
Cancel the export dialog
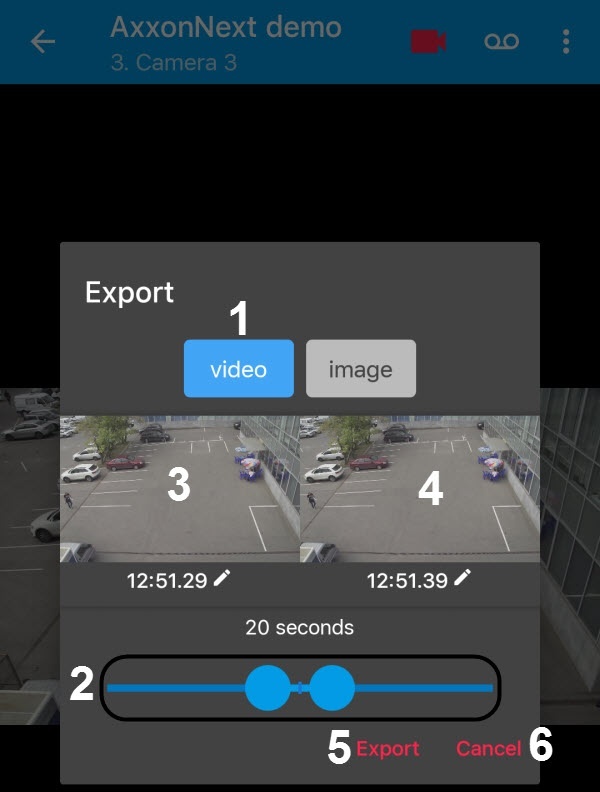coord(488,748)
